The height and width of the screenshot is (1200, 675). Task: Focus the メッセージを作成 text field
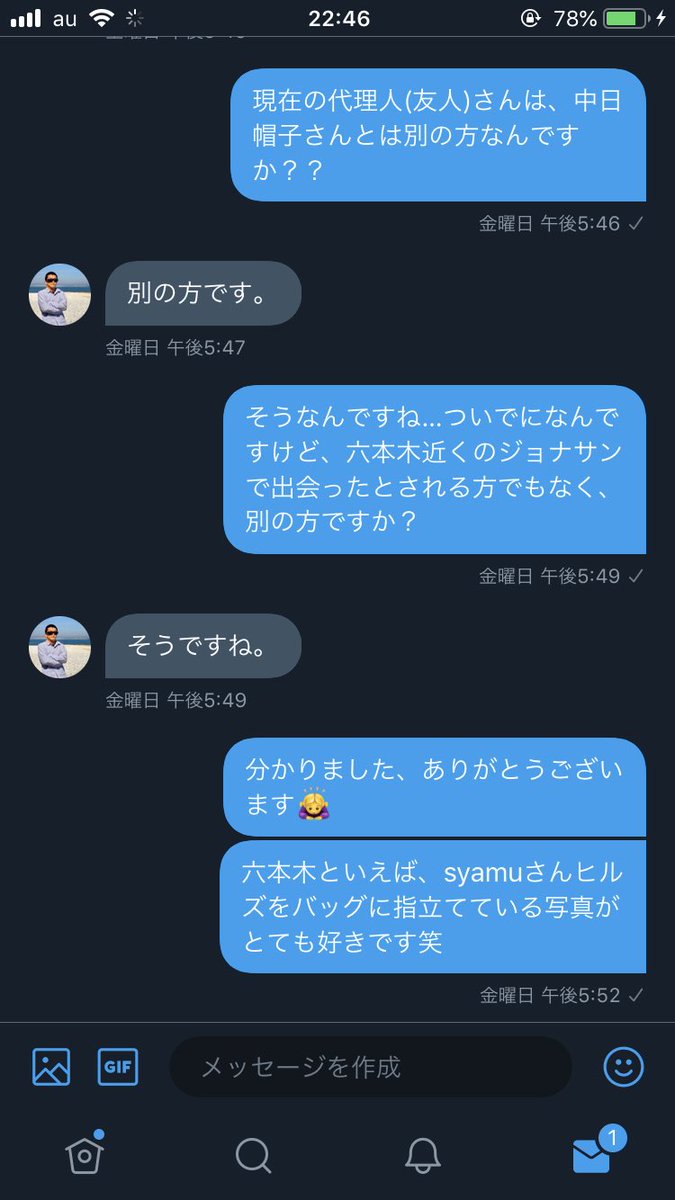pos(370,1067)
